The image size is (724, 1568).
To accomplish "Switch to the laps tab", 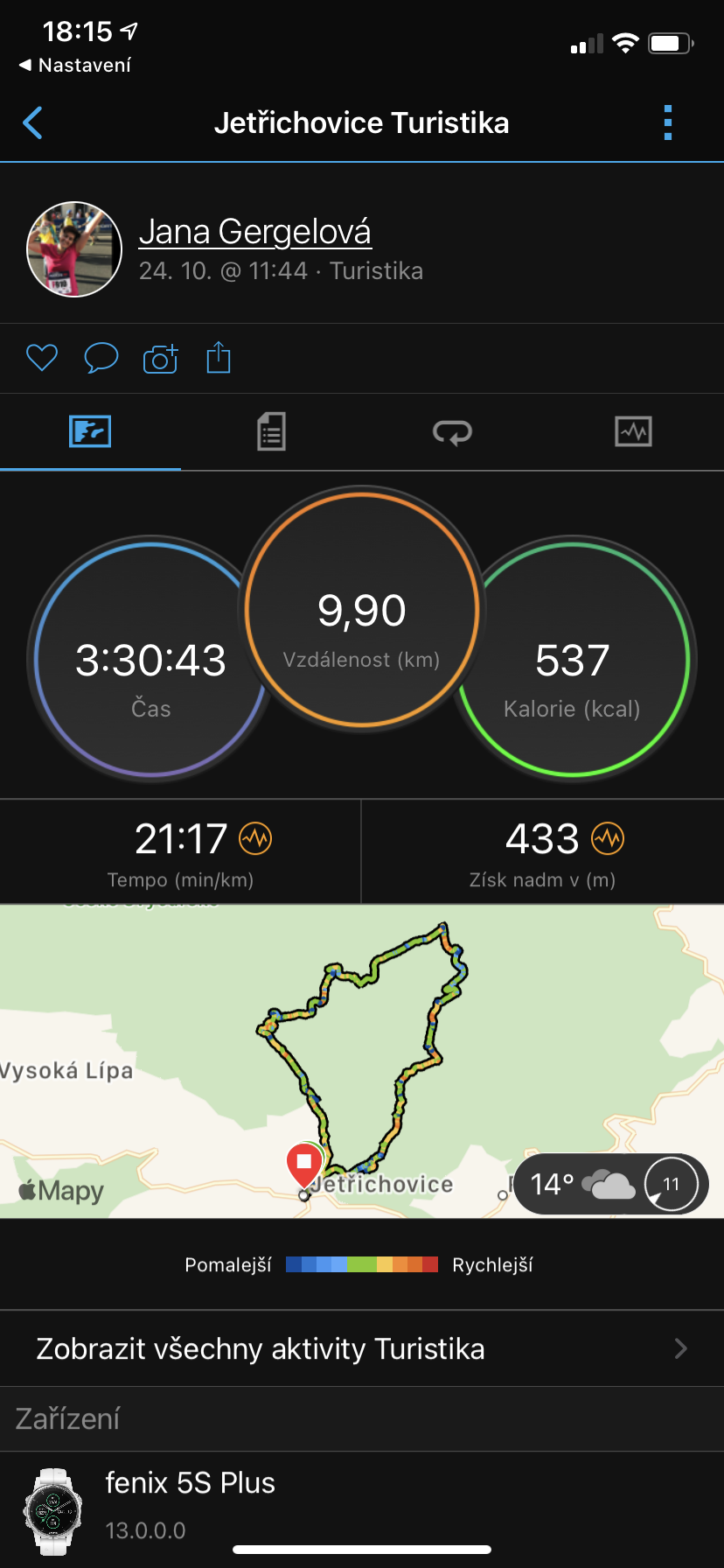I will pos(452,432).
